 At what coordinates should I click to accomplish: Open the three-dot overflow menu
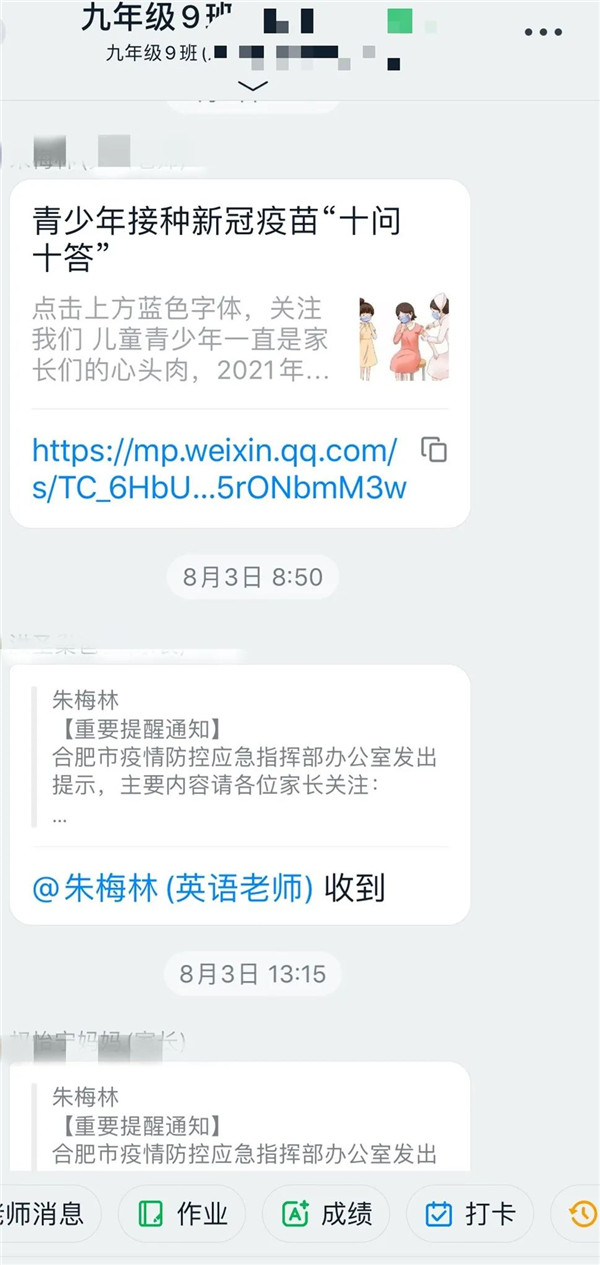(x=543, y=32)
